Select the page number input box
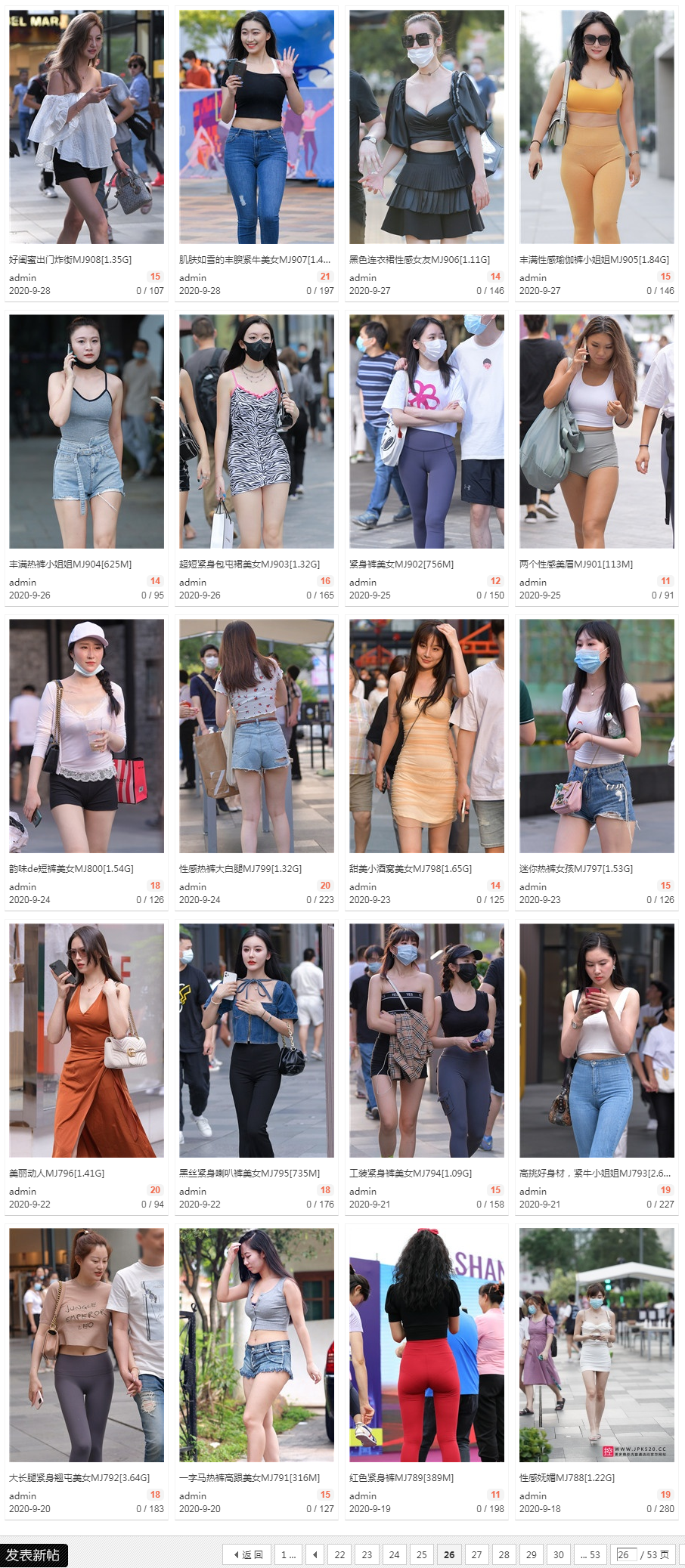The image size is (685, 1568). (x=625, y=1554)
